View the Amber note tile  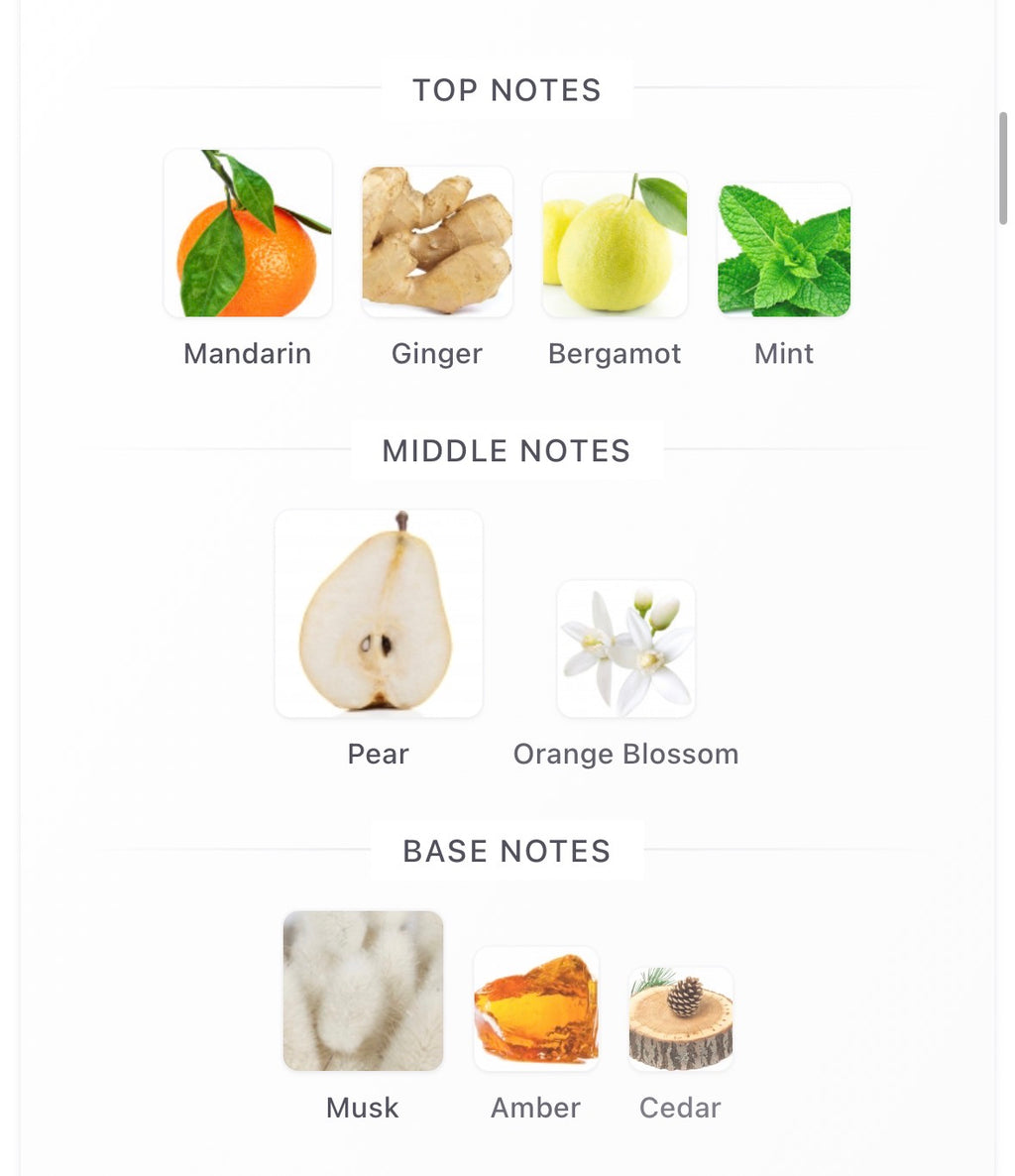pos(536,1008)
